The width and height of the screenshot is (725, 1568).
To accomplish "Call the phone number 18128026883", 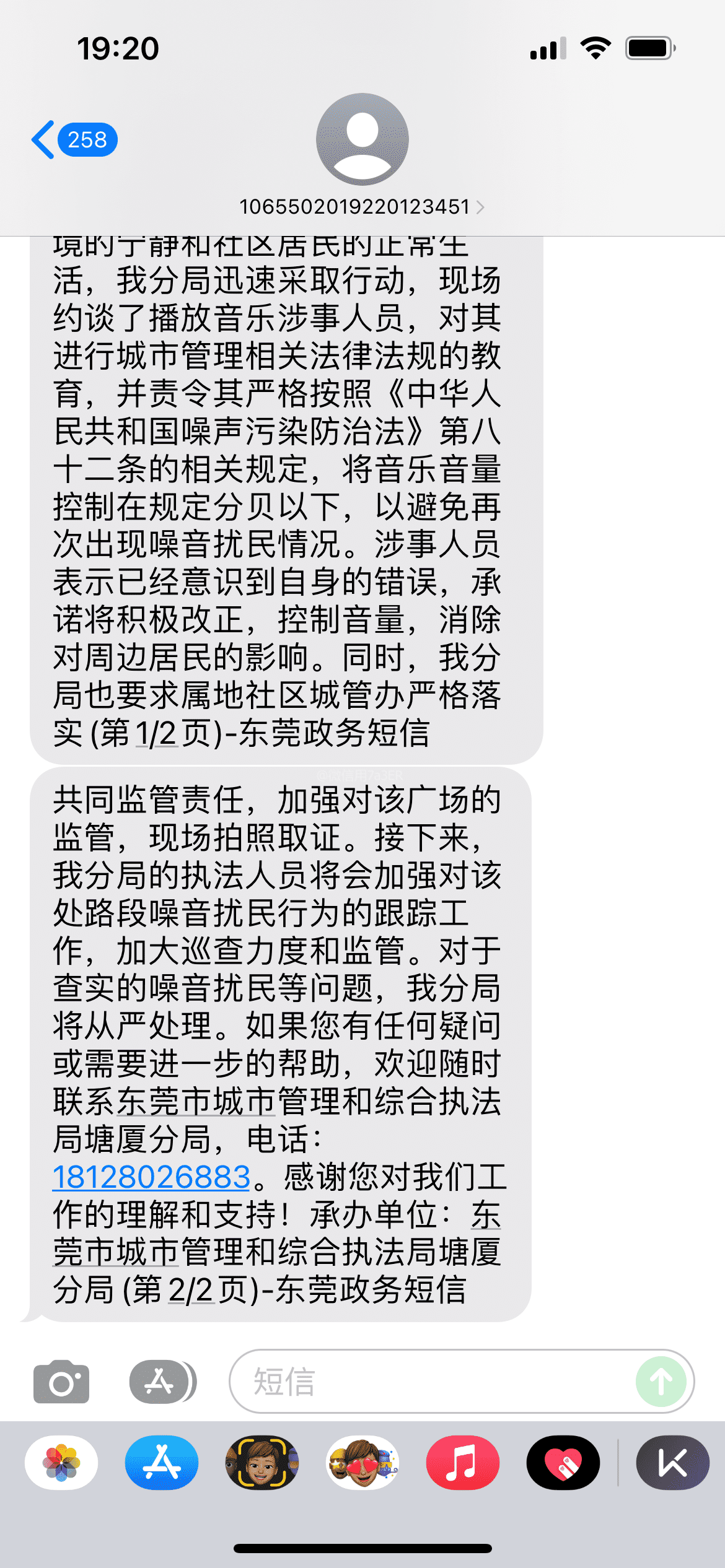I will (x=152, y=1177).
